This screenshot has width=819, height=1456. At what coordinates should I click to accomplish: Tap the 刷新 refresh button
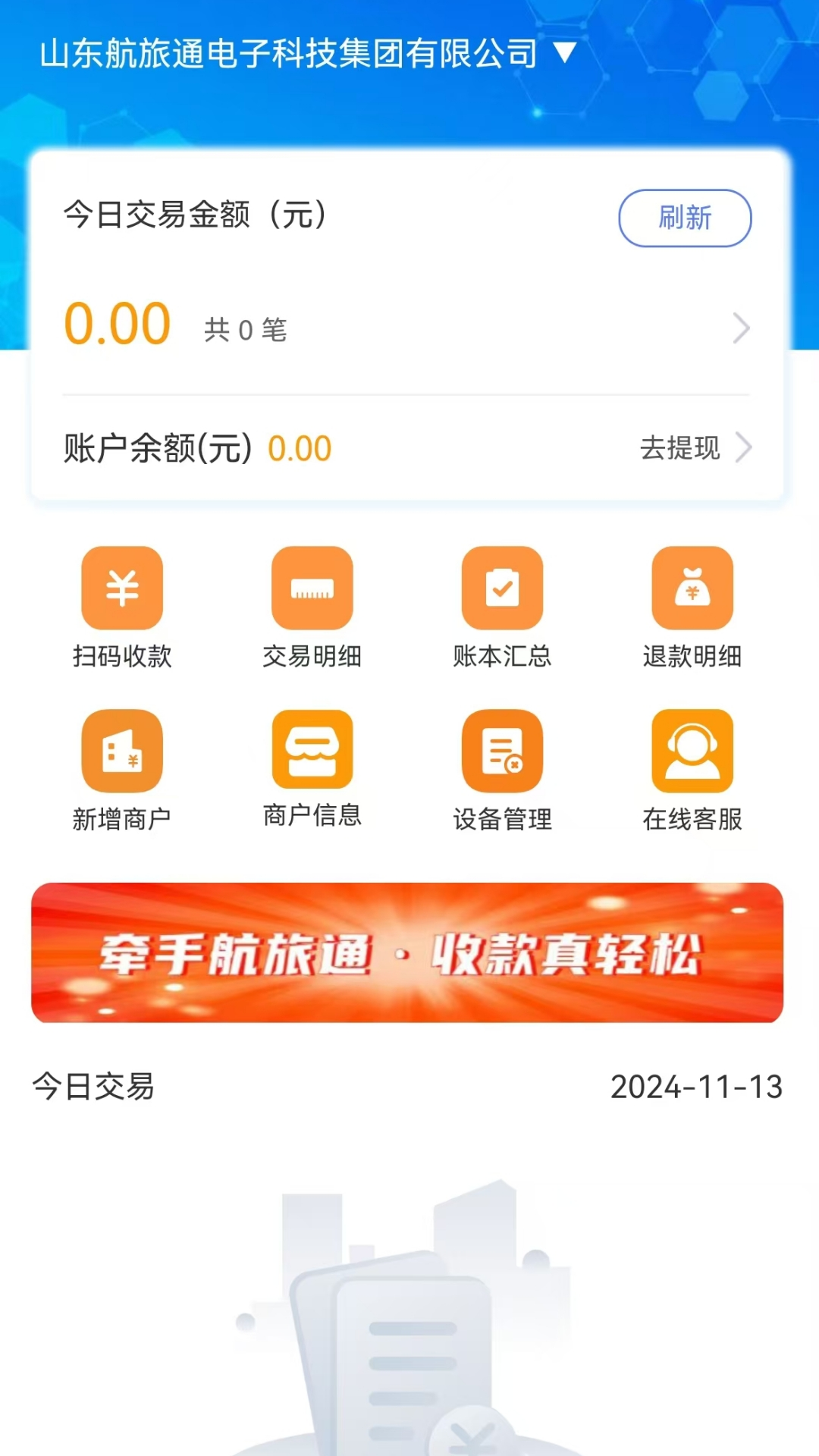[x=684, y=219]
